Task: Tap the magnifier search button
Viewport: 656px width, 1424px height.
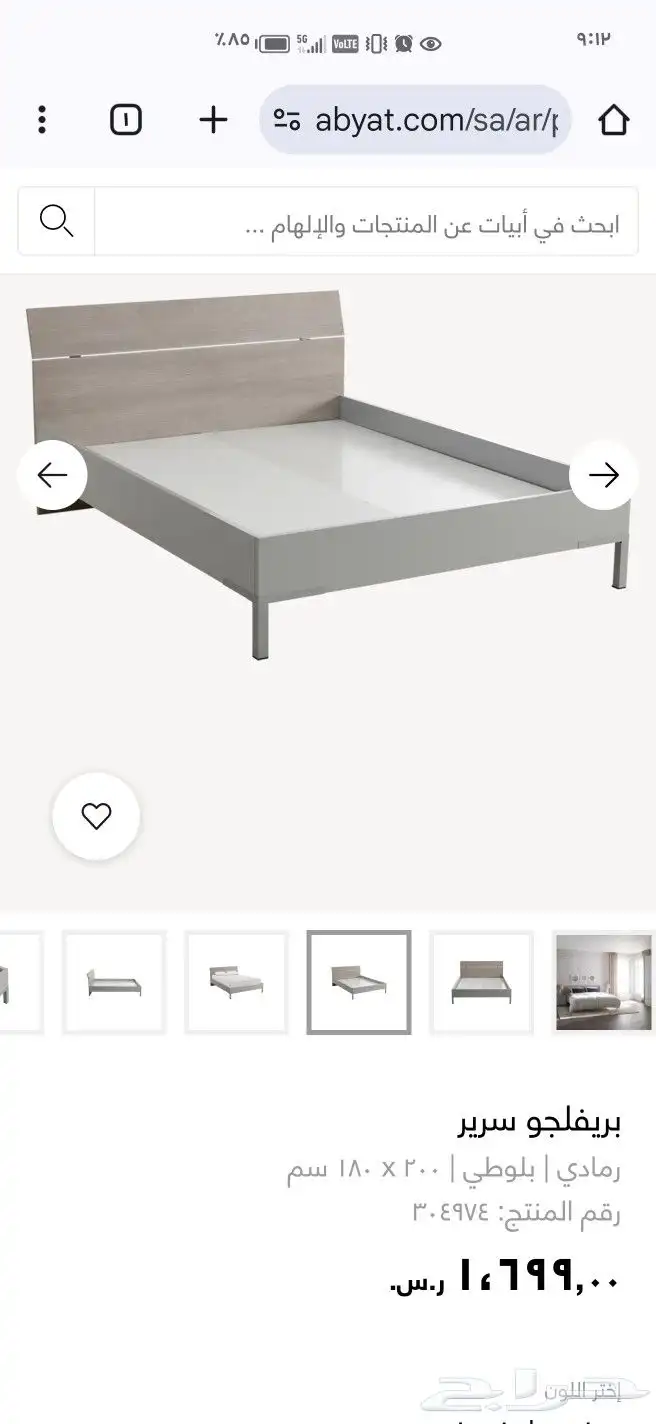Action: click(56, 222)
